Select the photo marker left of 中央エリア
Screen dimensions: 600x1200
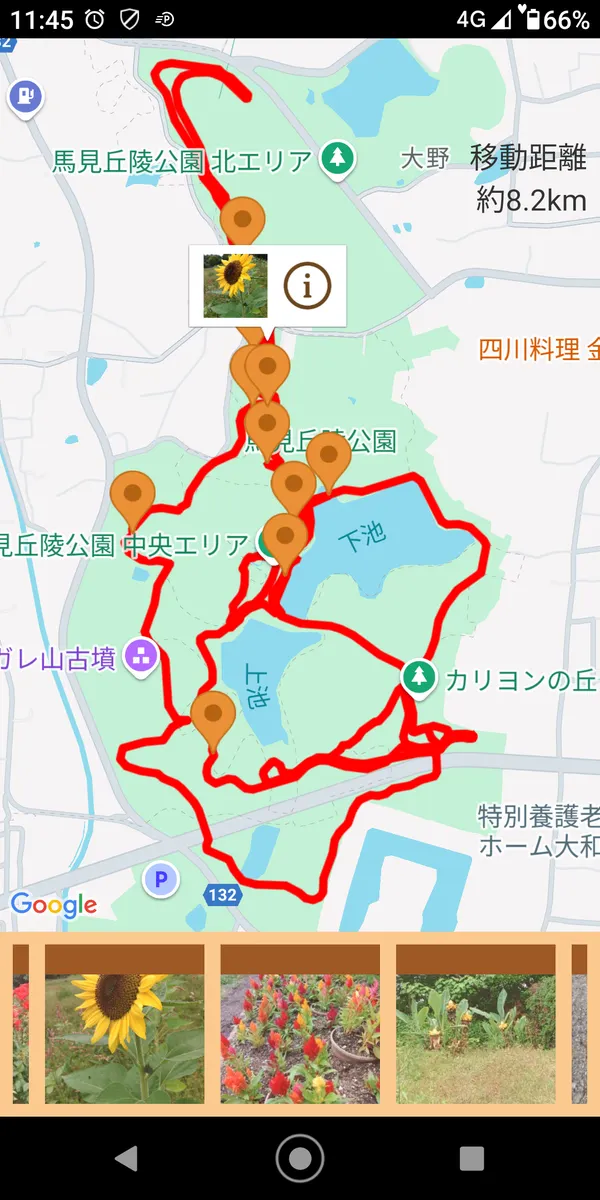coord(132,496)
